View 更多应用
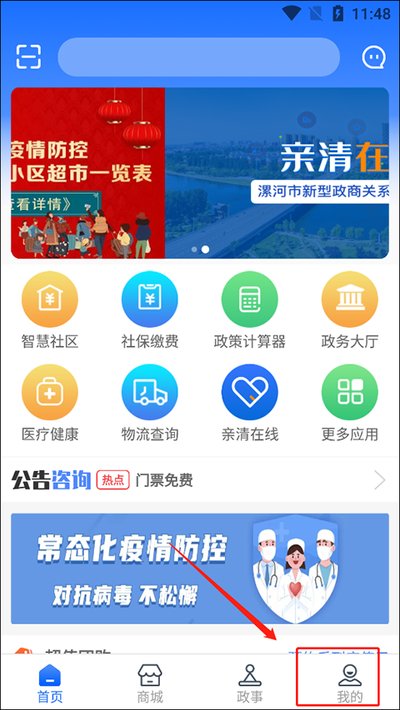 [350, 403]
